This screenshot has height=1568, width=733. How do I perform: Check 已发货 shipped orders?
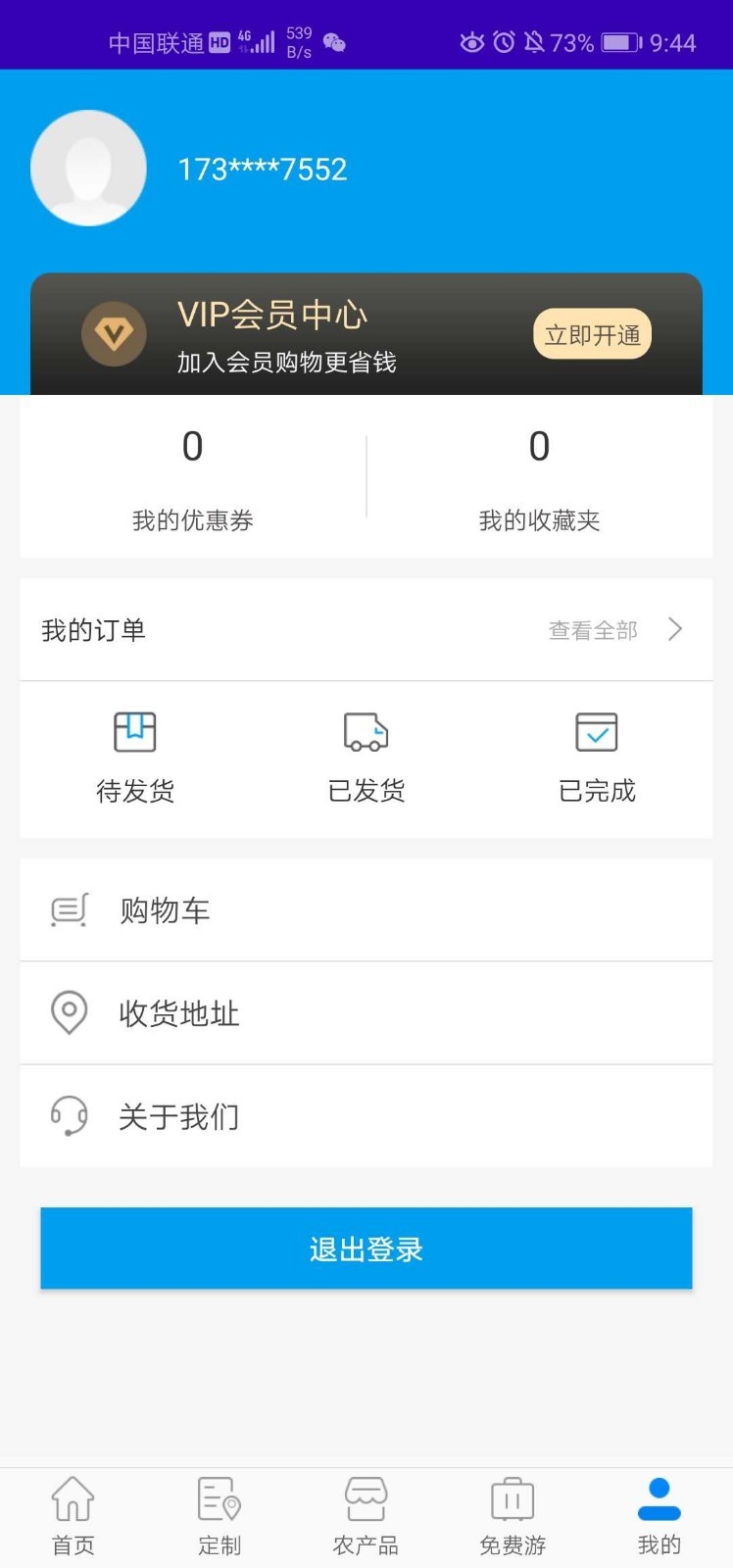coord(366,758)
